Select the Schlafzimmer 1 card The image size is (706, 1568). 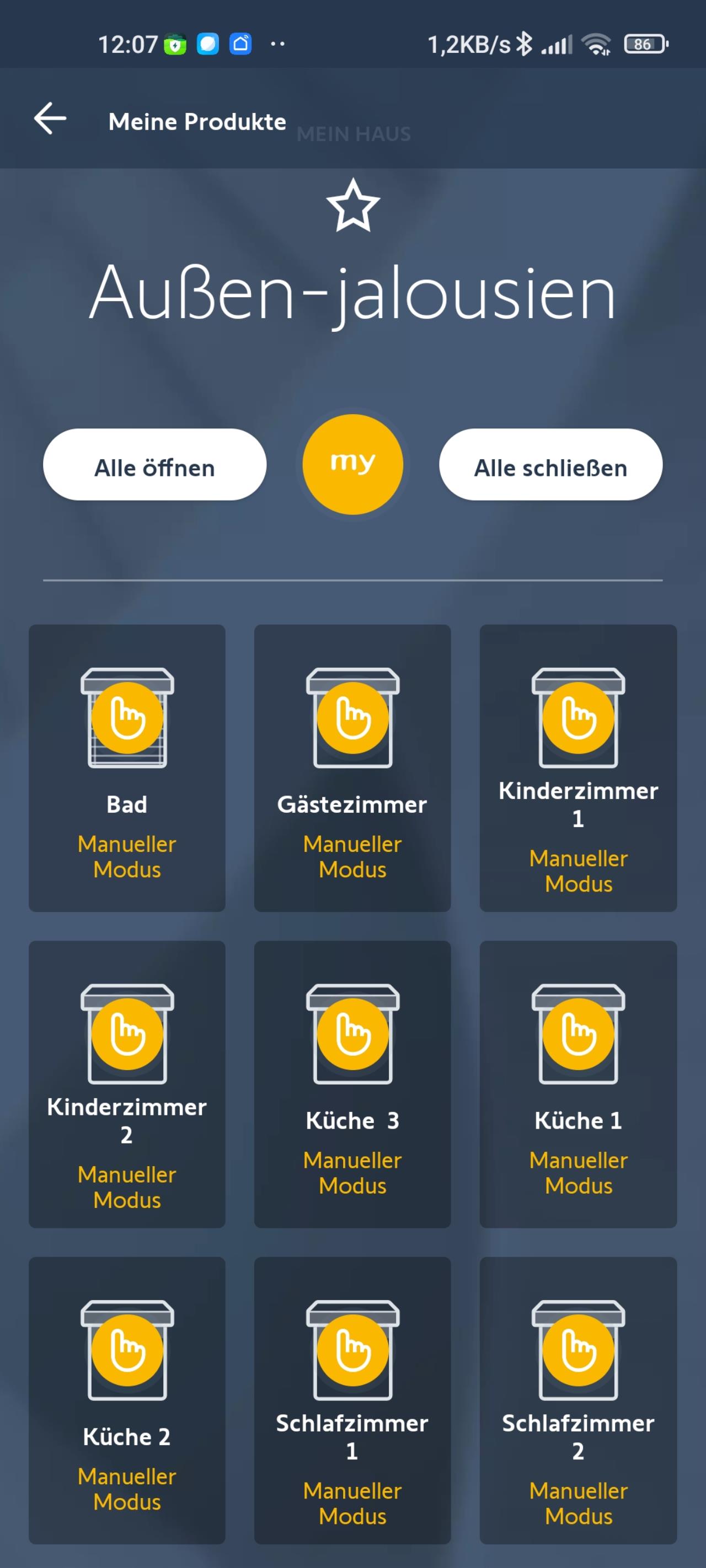click(x=352, y=1400)
